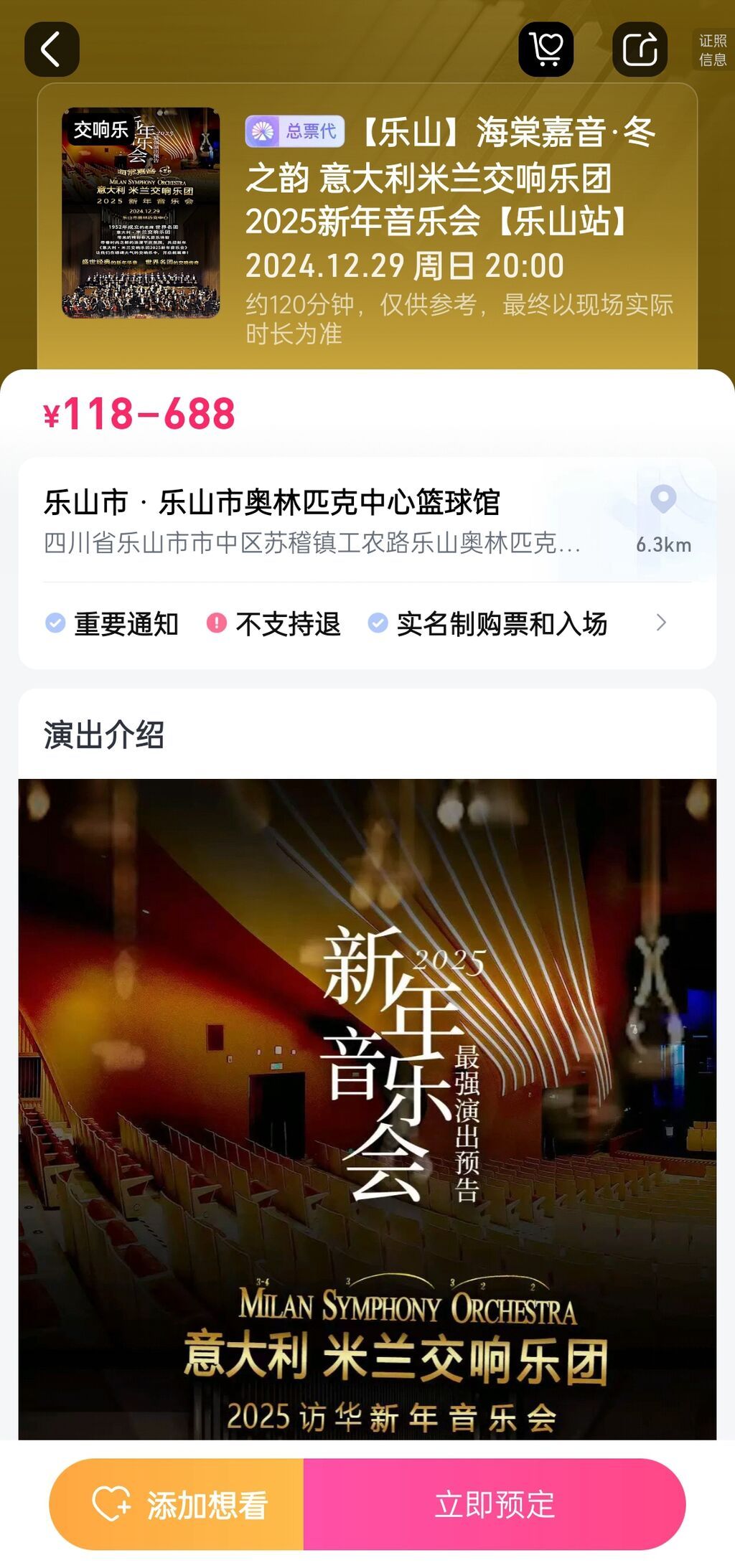Open the shopping cart icon
This screenshot has width=735, height=1568.
pyautogui.click(x=546, y=49)
